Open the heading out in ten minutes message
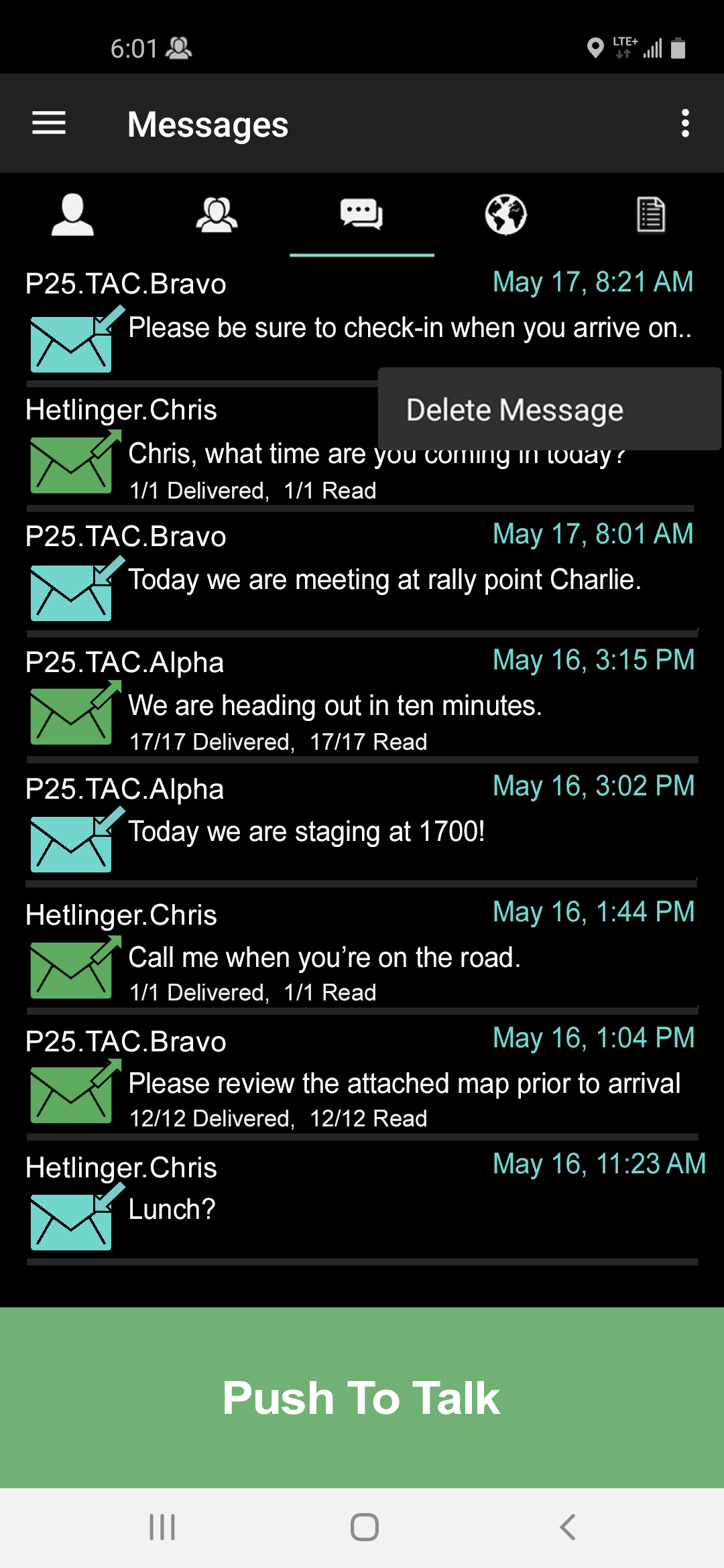The height and width of the screenshot is (1568, 724). coord(335,706)
